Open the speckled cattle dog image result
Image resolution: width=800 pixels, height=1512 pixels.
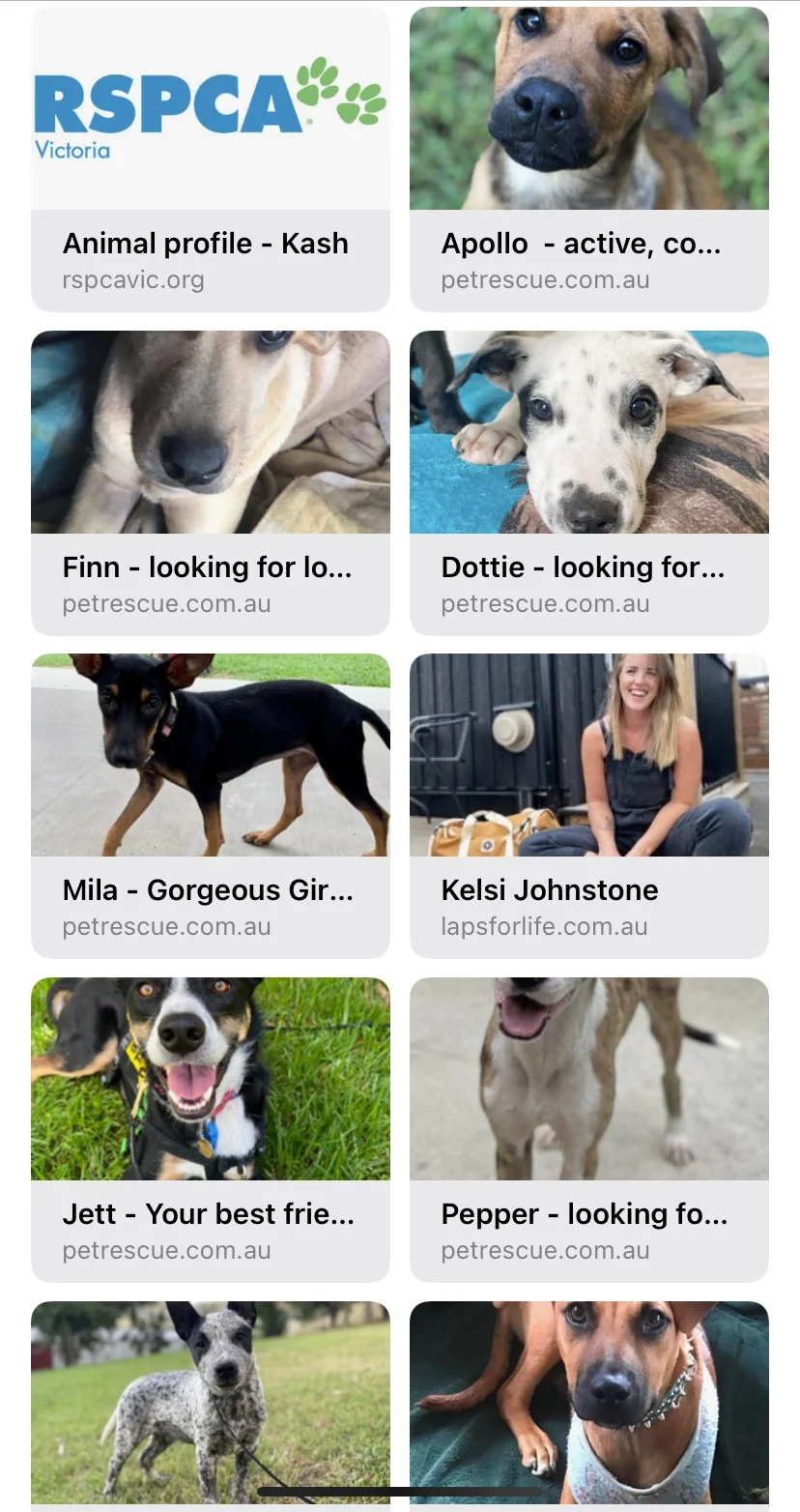210,1400
